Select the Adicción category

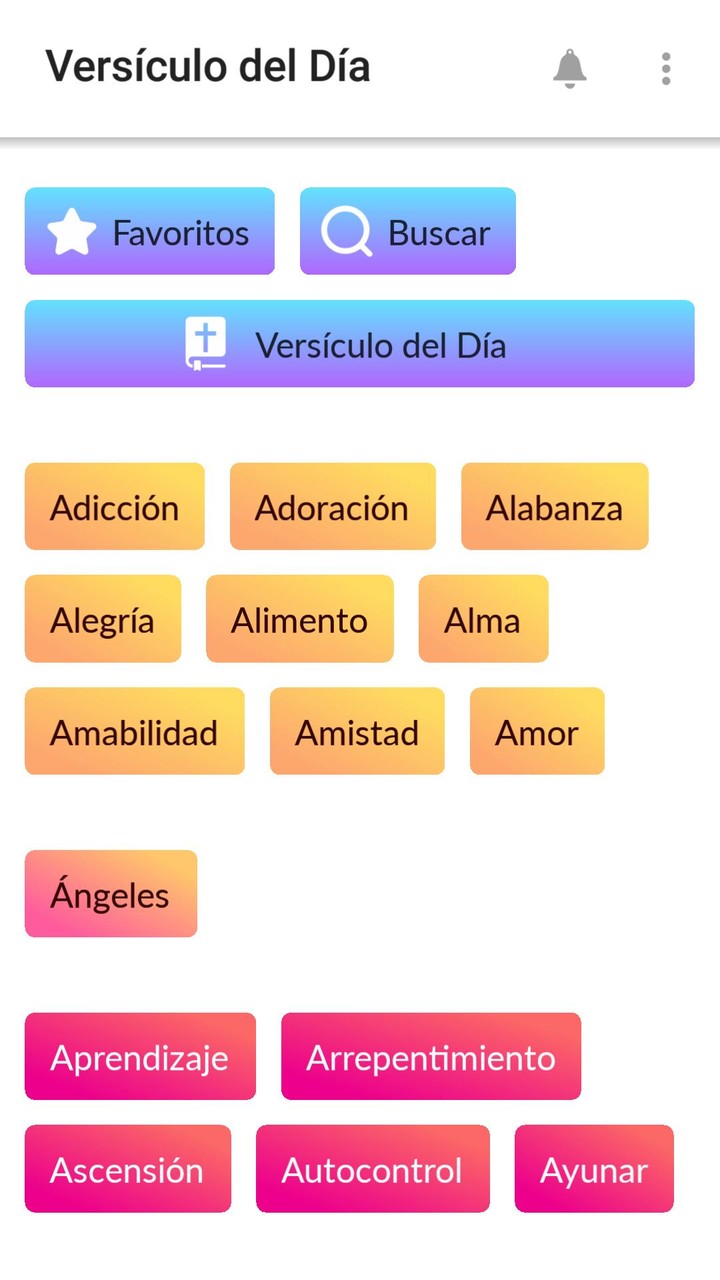[114, 507]
